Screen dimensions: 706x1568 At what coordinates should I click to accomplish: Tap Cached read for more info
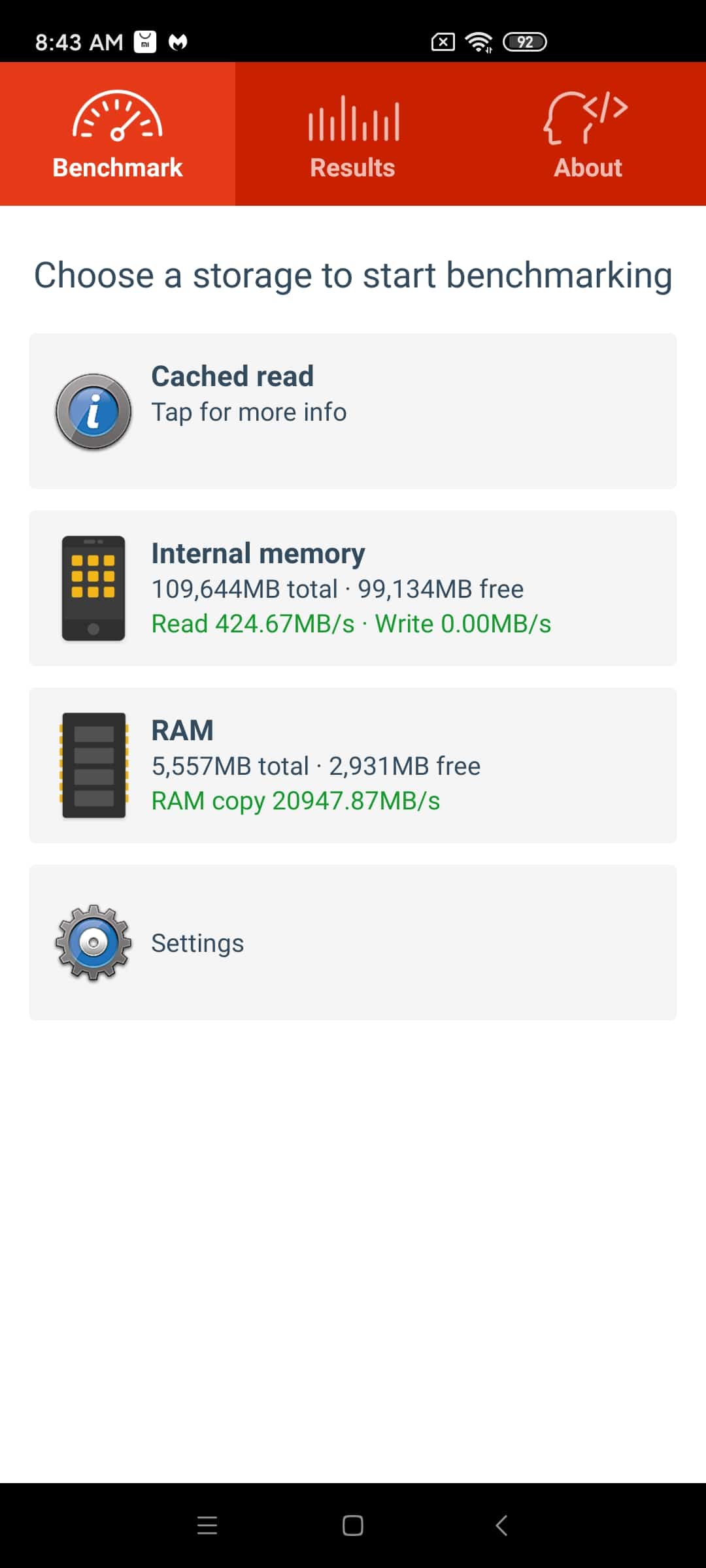tap(353, 411)
